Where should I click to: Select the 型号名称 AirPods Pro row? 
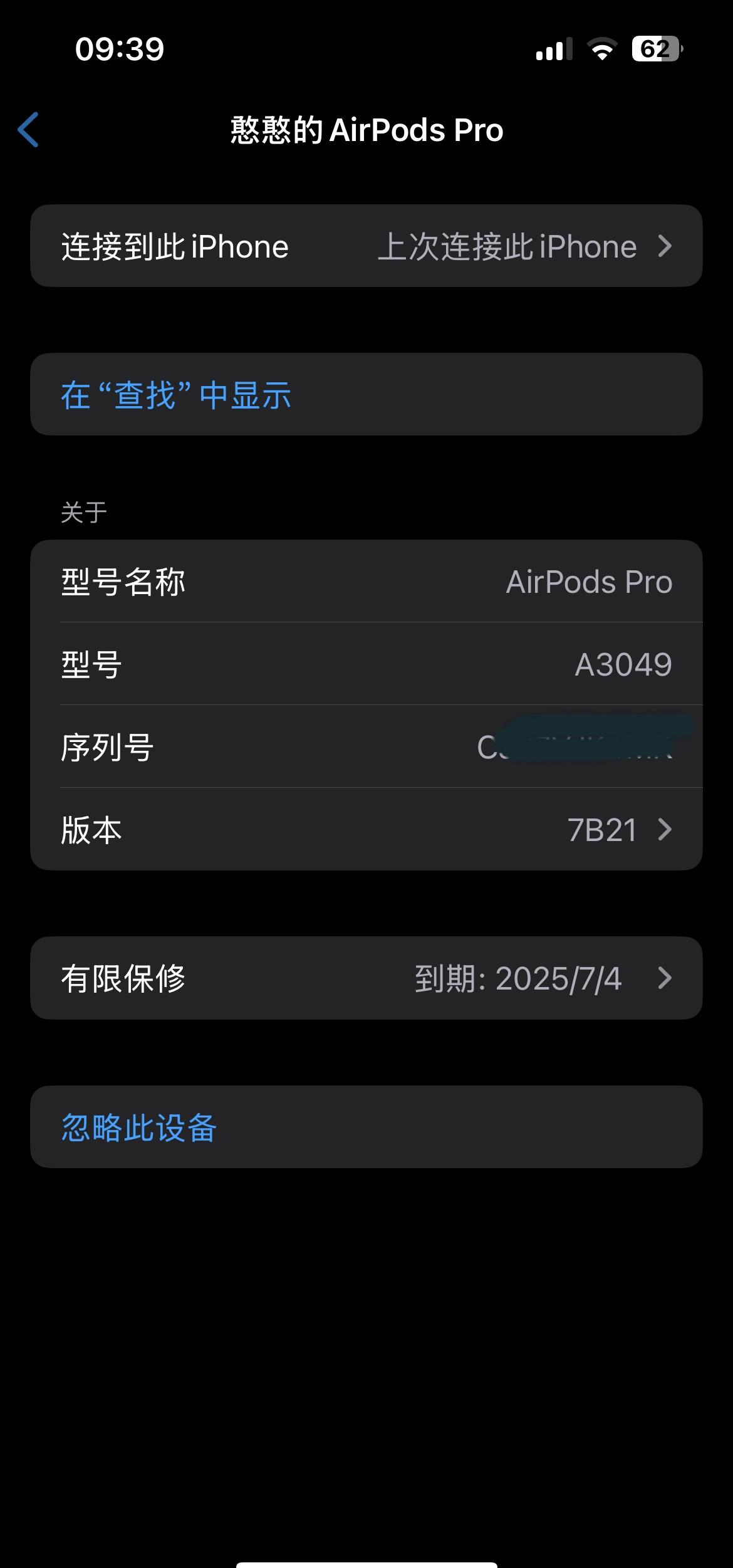[366, 580]
